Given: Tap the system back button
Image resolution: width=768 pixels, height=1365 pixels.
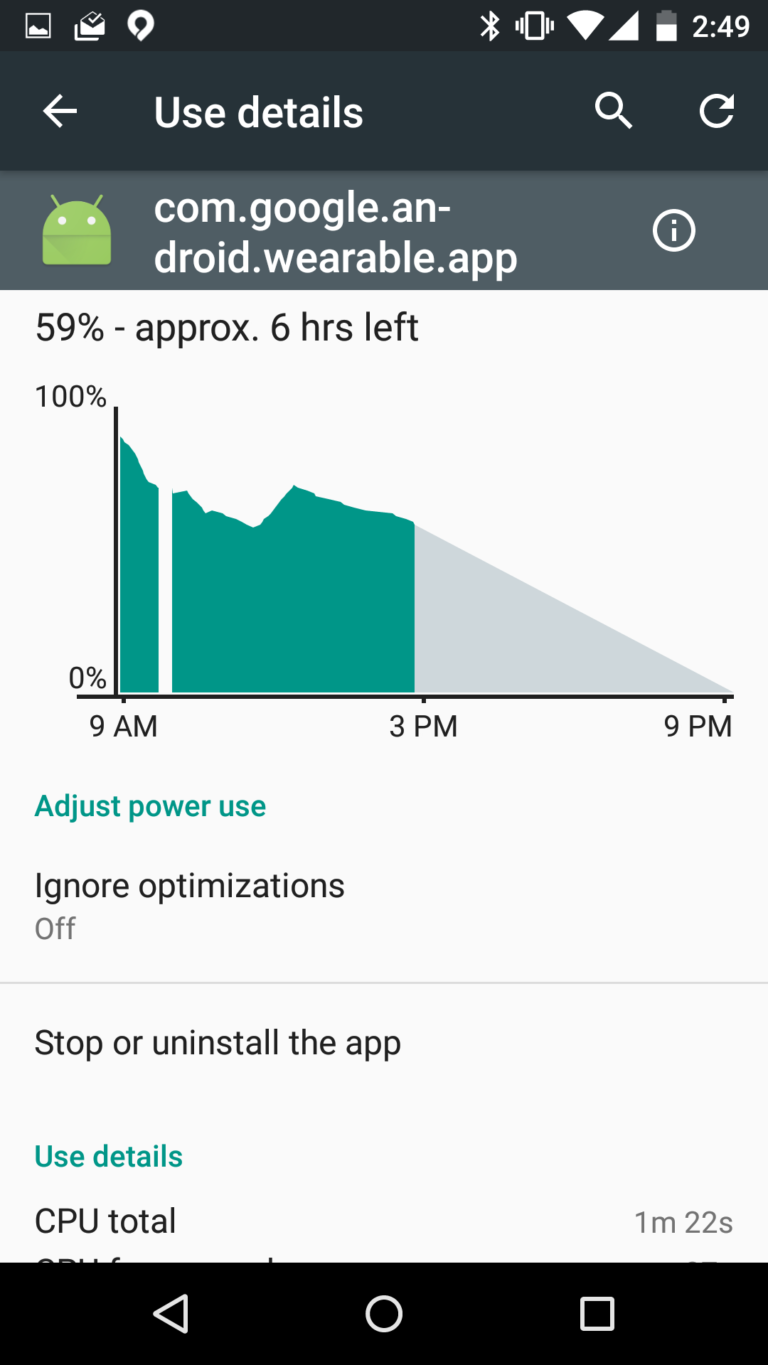Looking at the screenshot, I should coord(171,1313).
